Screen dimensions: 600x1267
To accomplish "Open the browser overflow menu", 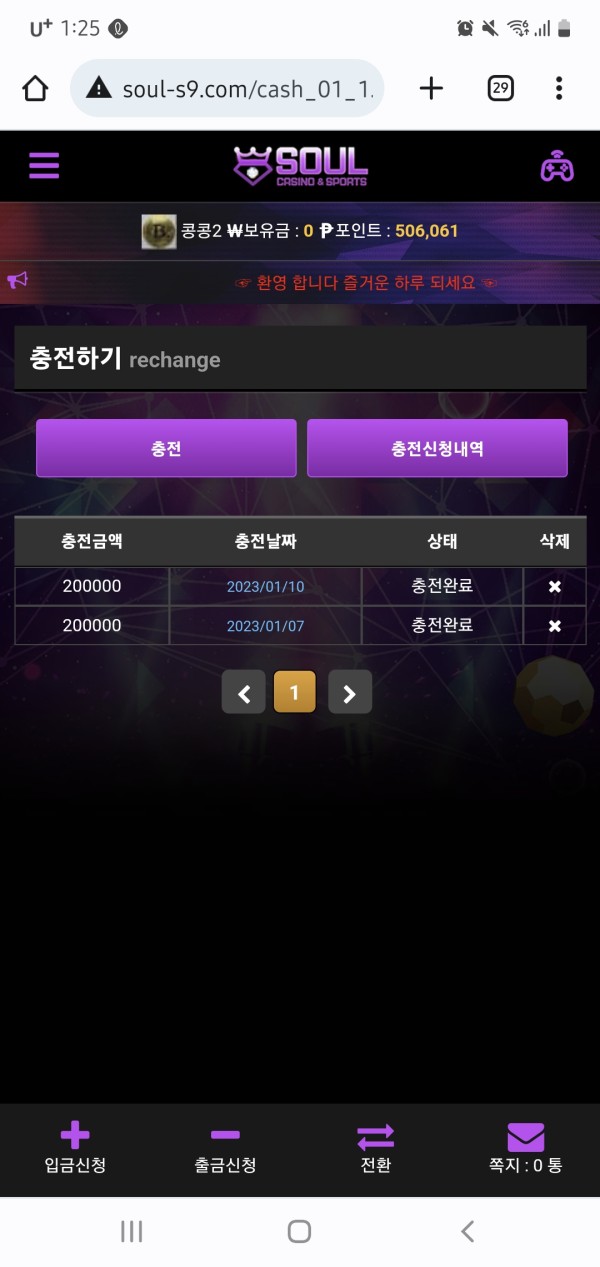I will (x=558, y=89).
